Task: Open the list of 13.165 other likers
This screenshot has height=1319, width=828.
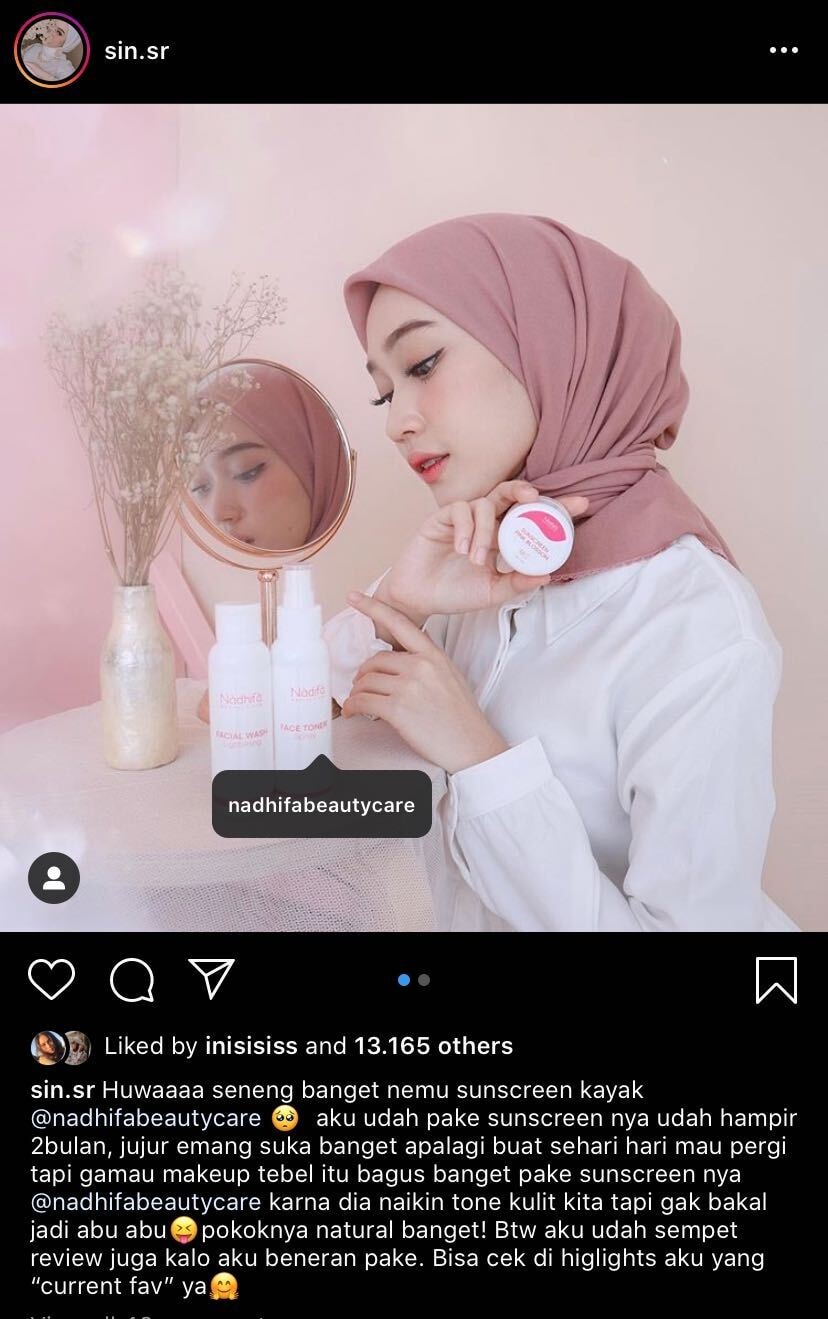Action: [433, 1046]
